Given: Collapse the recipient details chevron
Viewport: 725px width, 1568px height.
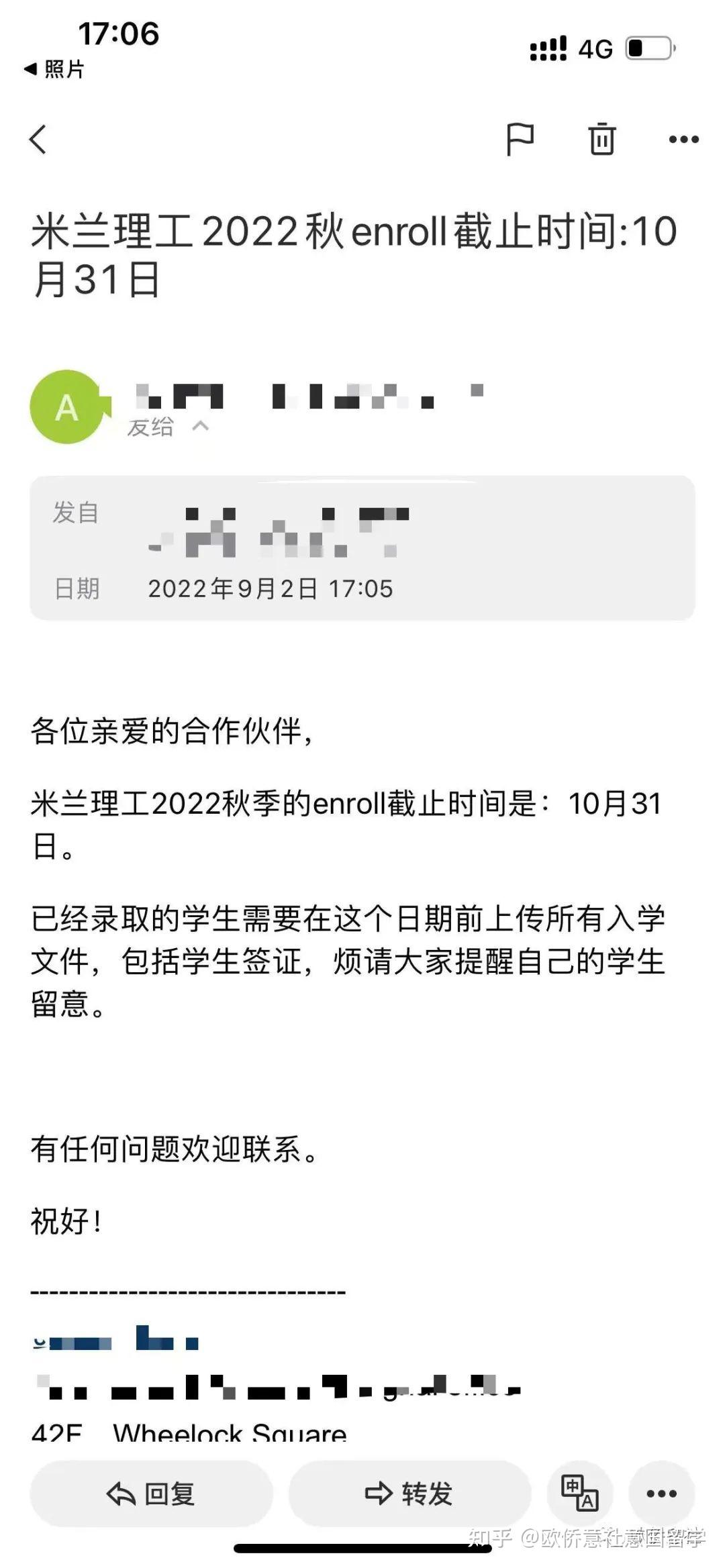Looking at the screenshot, I should coord(200,425).
